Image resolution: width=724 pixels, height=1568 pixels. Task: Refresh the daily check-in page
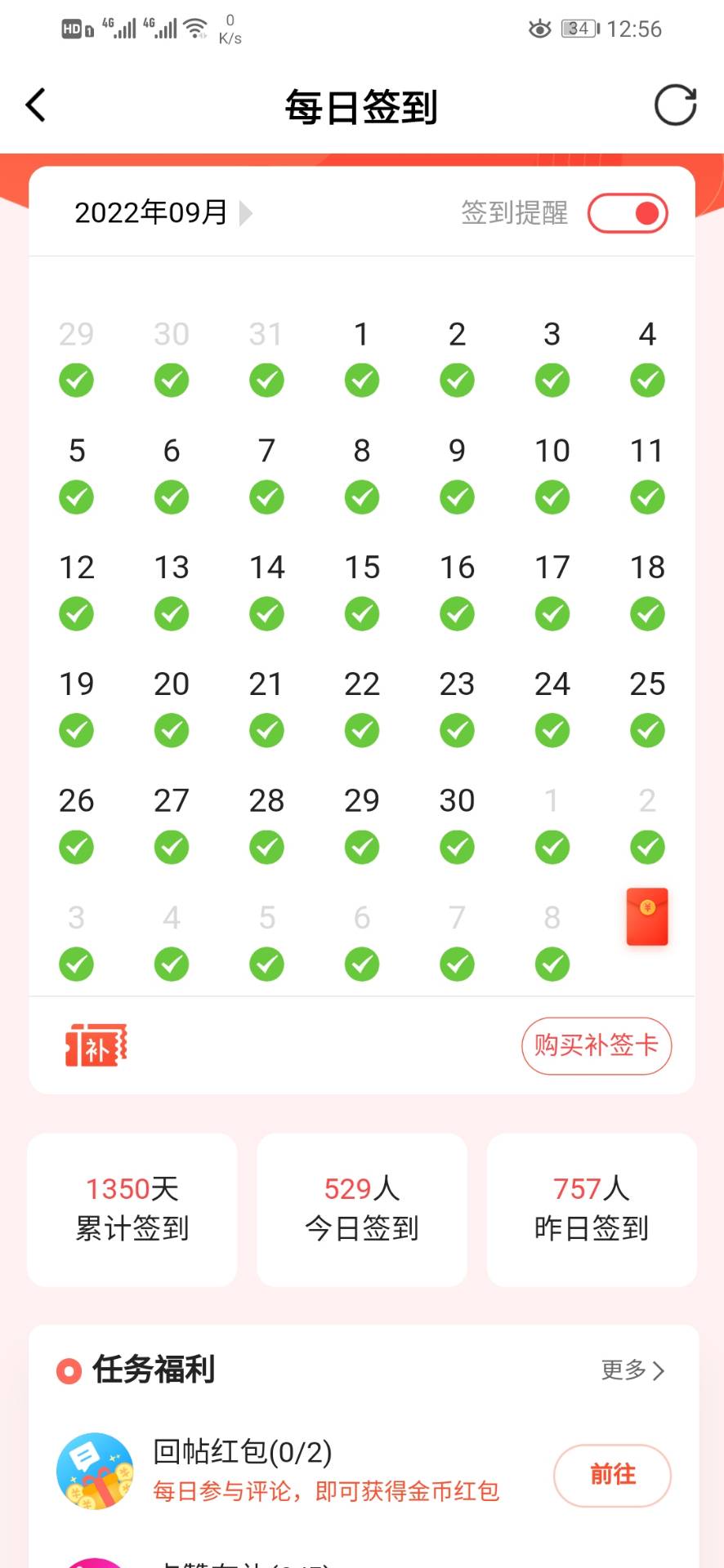click(675, 105)
